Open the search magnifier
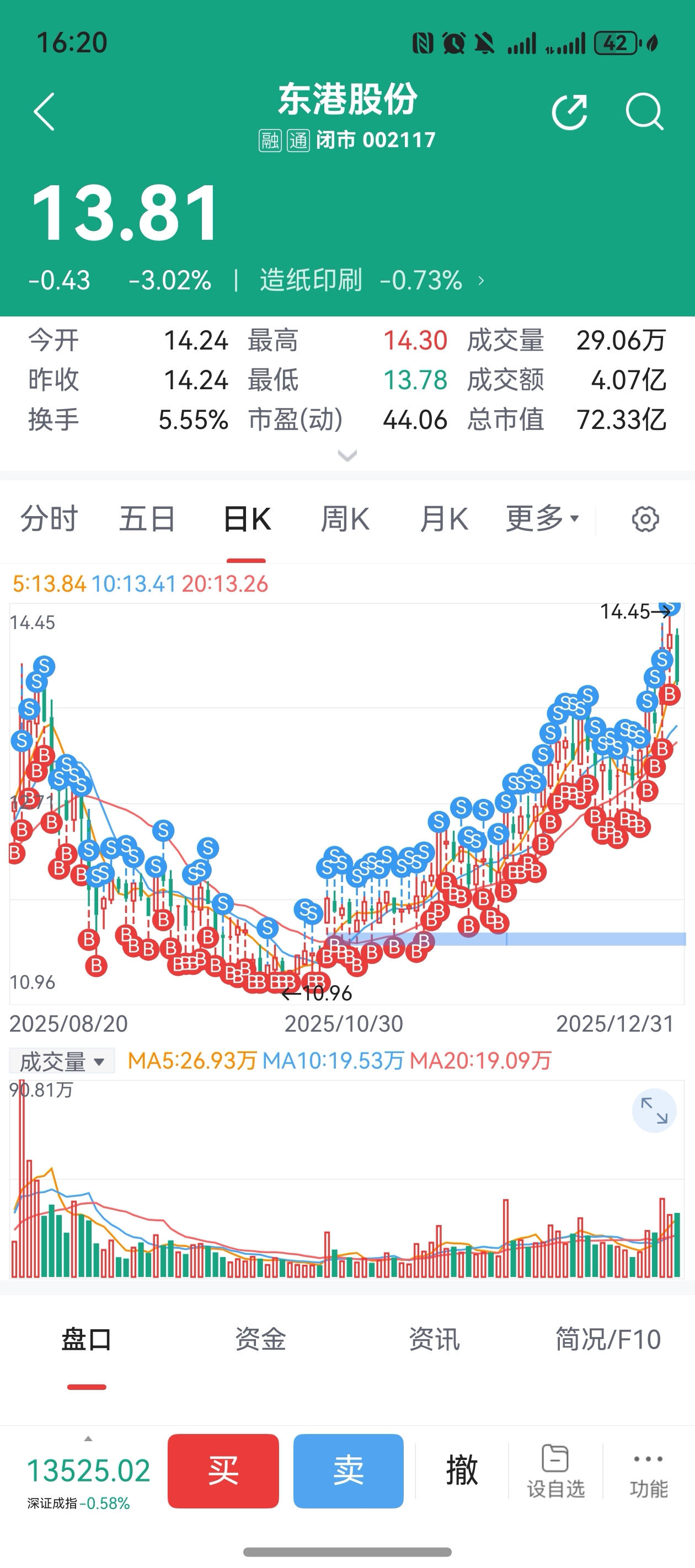The image size is (695, 1568). click(x=644, y=112)
